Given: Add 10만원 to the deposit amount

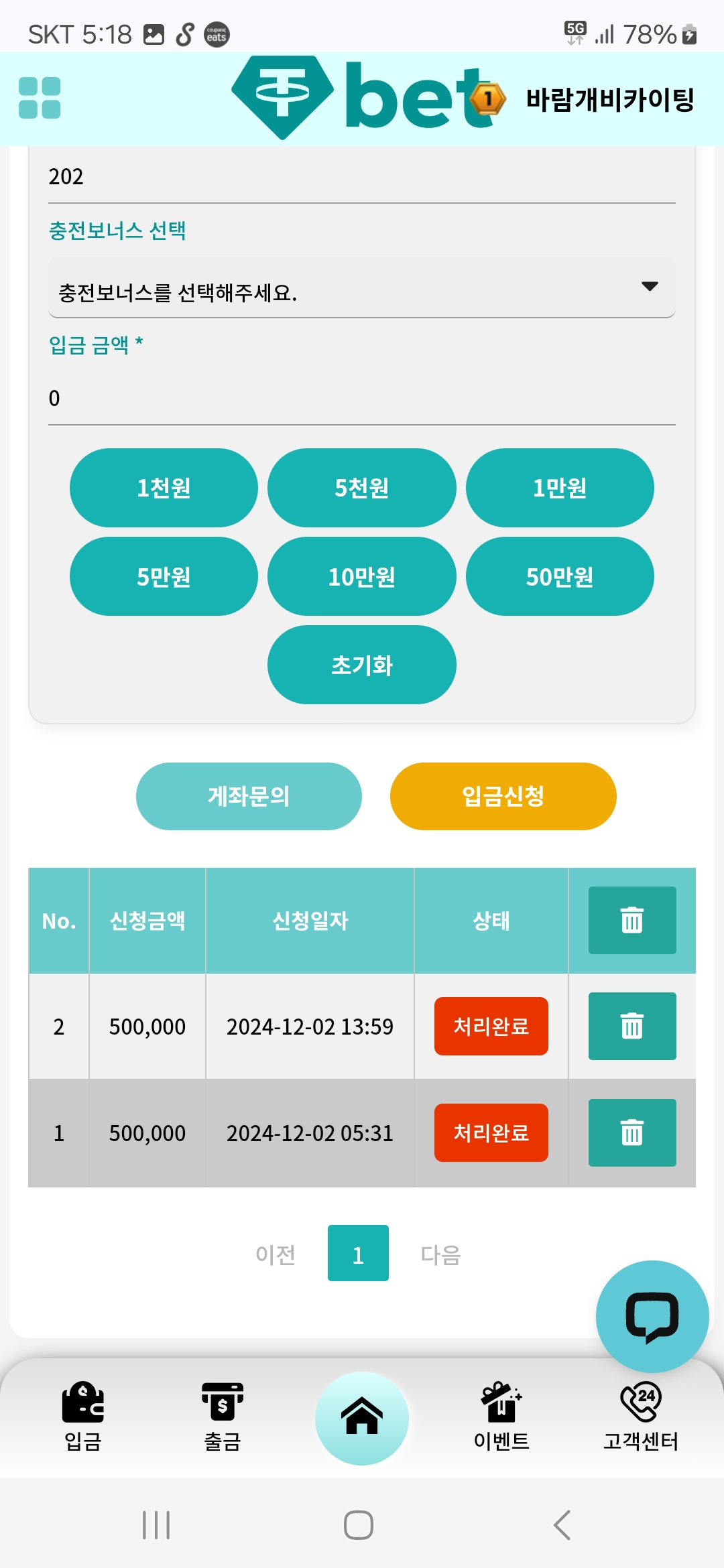Looking at the screenshot, I should (362, 576).
